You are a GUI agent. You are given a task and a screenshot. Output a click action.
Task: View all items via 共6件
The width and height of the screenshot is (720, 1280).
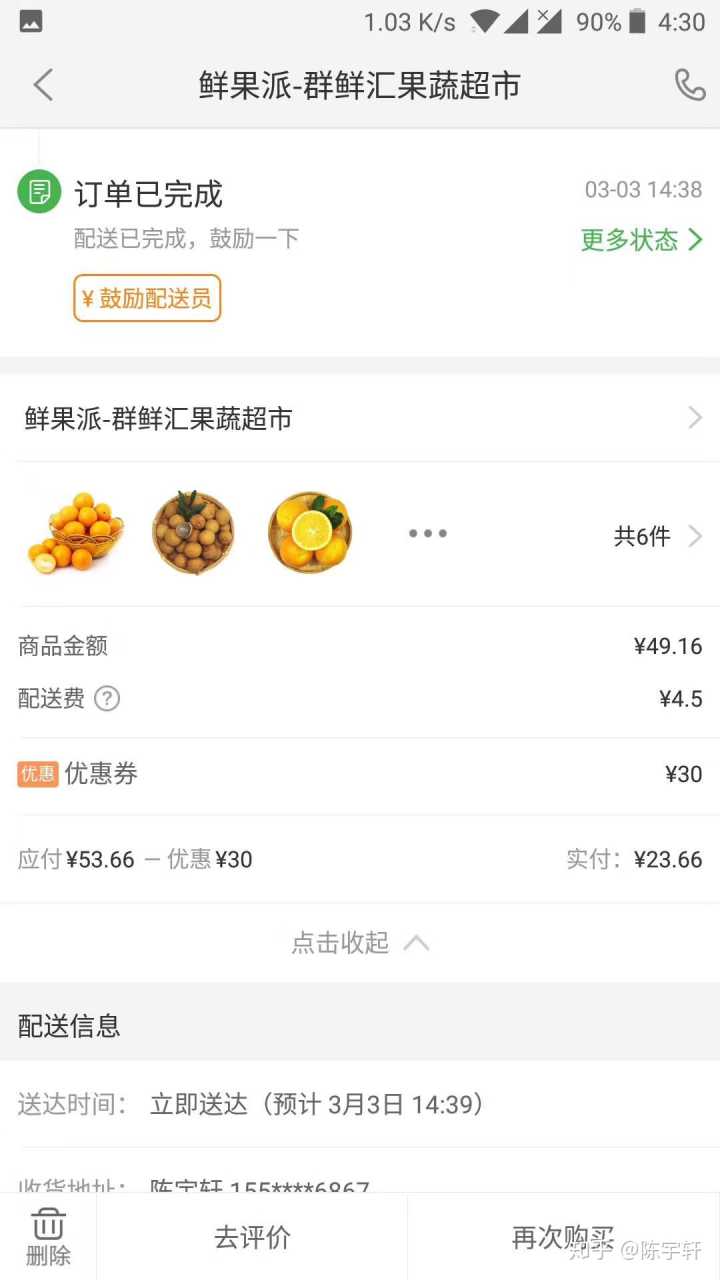coord(656,537)
